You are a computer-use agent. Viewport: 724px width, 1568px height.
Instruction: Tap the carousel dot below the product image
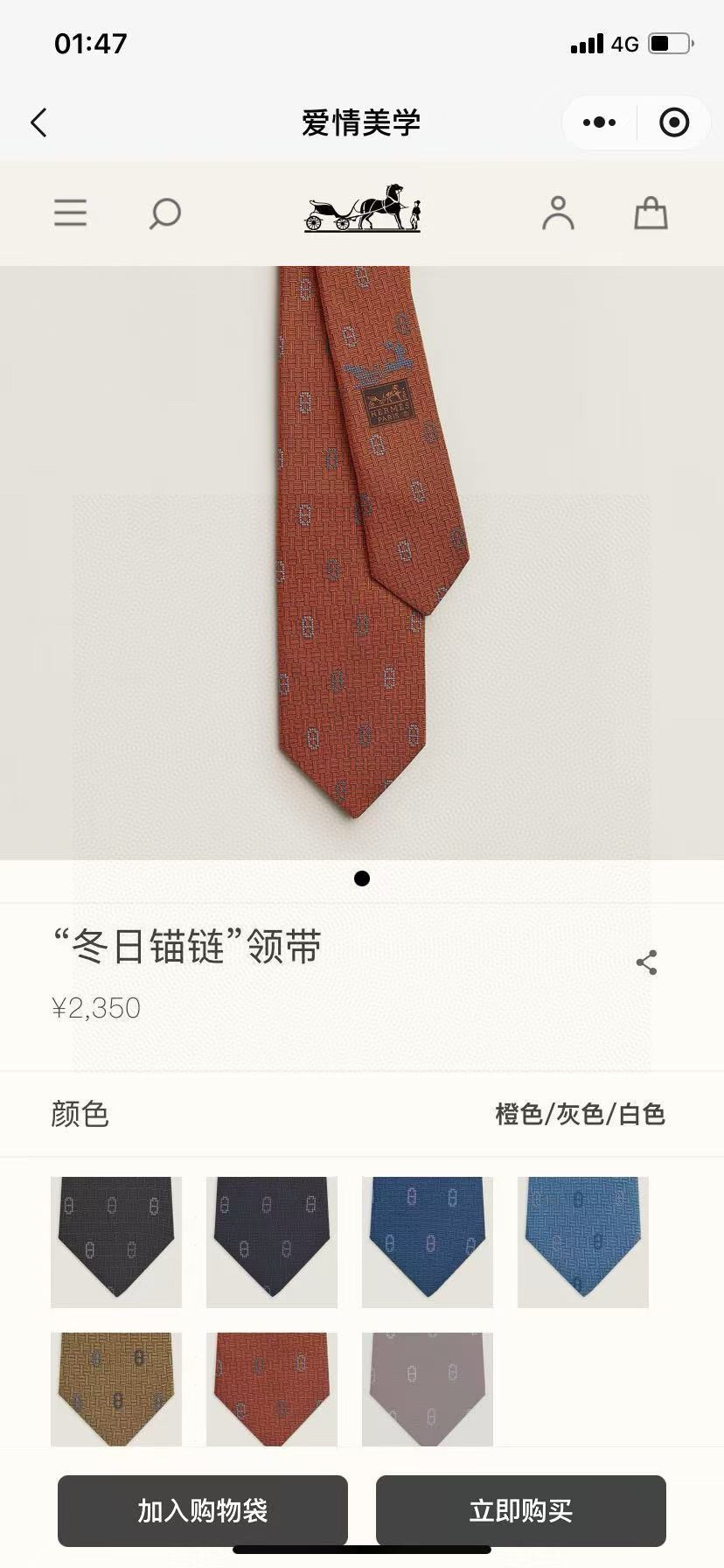click(x=361, y=878)
